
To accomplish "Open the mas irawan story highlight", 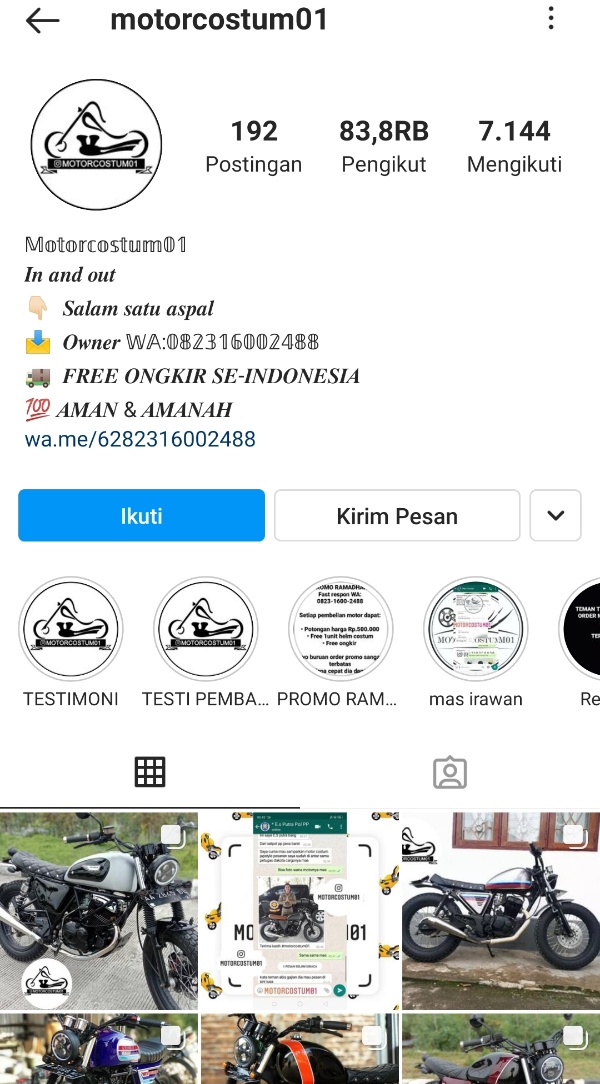I will tap(475, 628).
